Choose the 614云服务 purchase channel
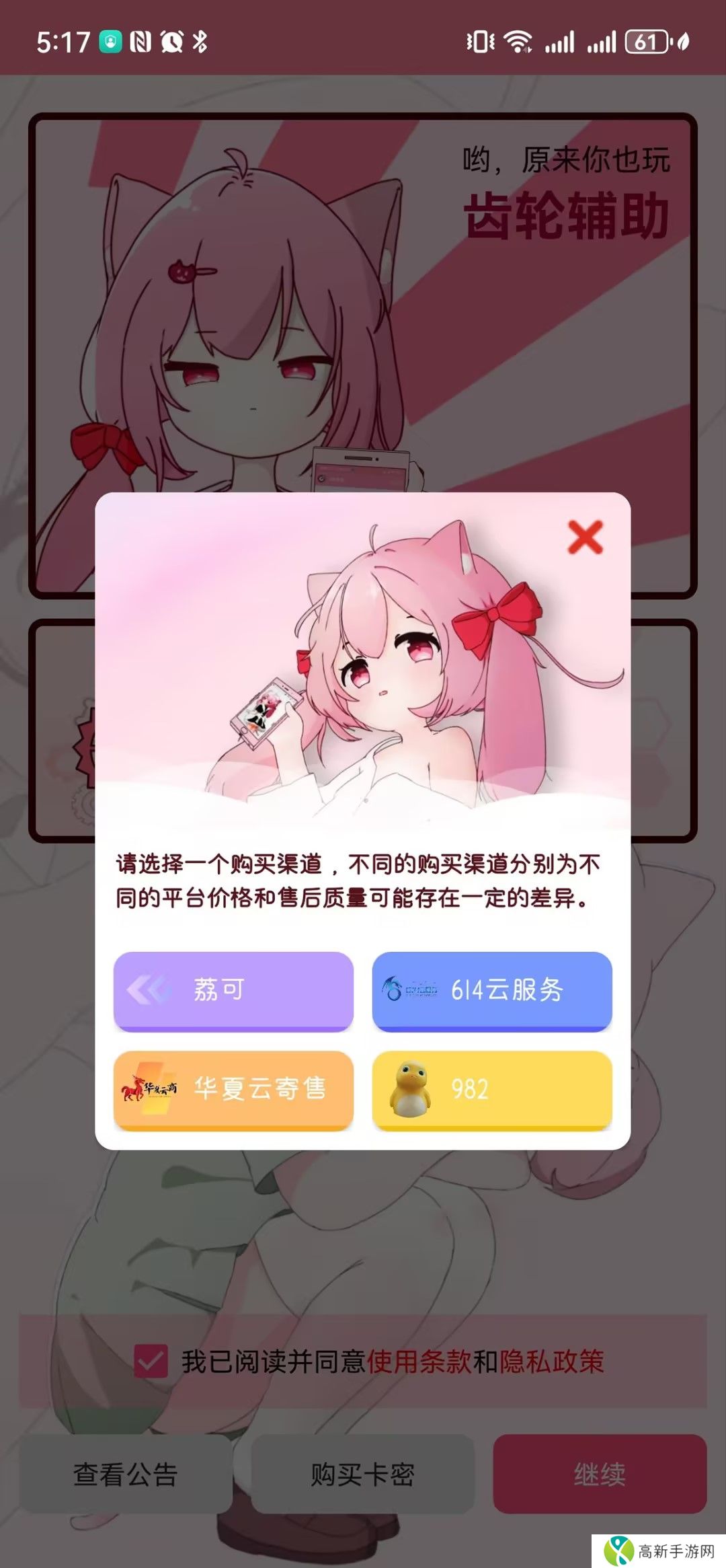The image size is (726, 1568). [x=492, y=990]
